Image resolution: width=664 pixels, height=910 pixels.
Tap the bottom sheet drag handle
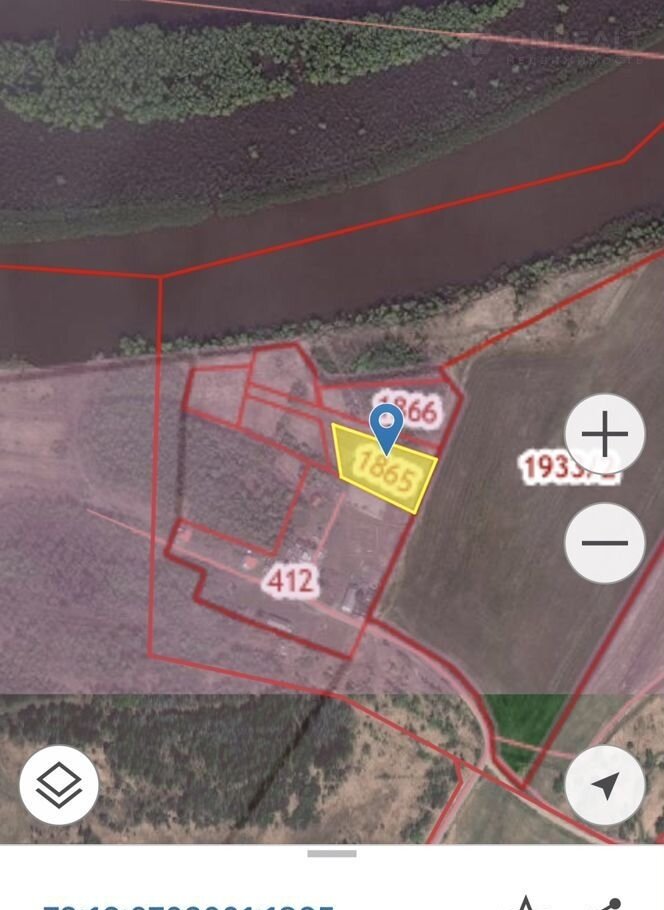pos(332,854)
